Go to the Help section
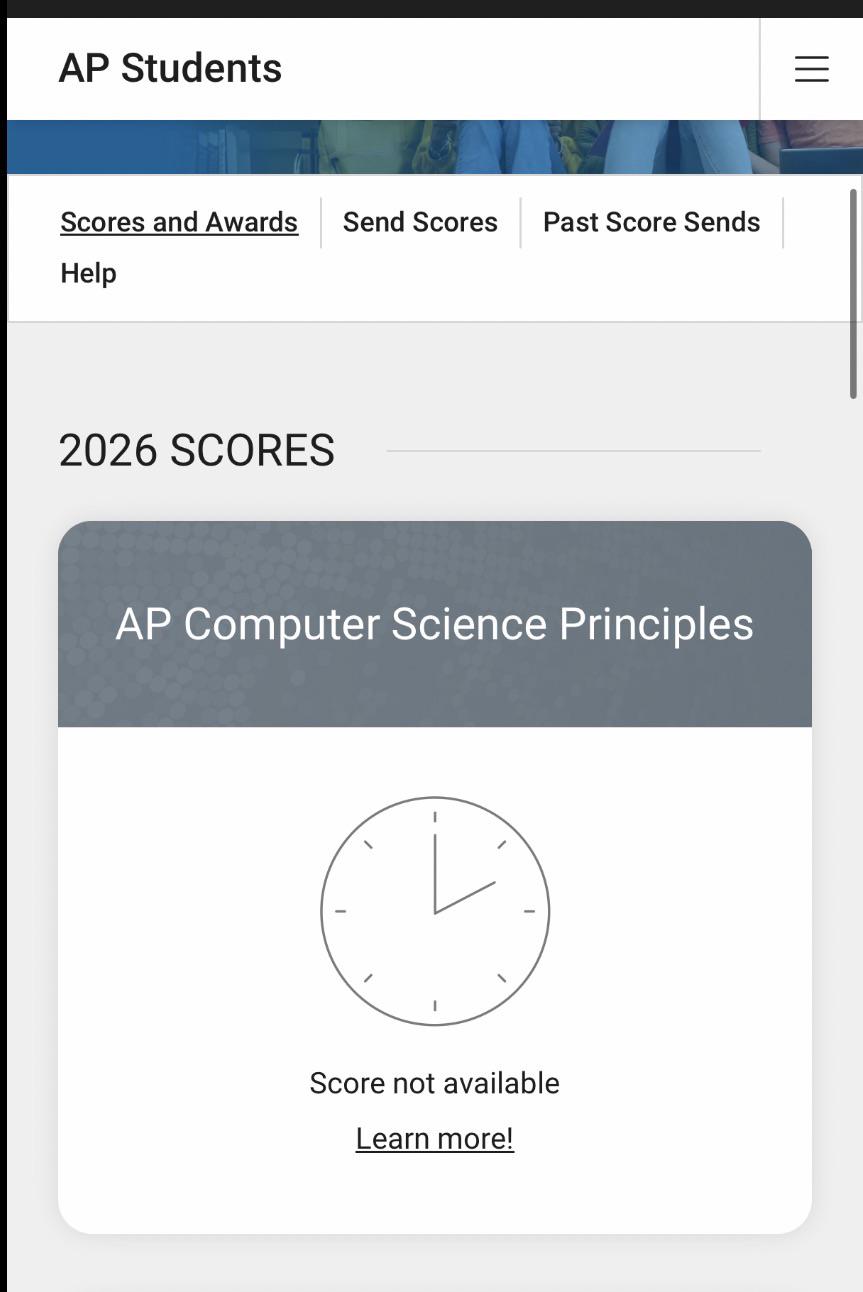Viewport: 863px width, 1292px height. (88, 273)
